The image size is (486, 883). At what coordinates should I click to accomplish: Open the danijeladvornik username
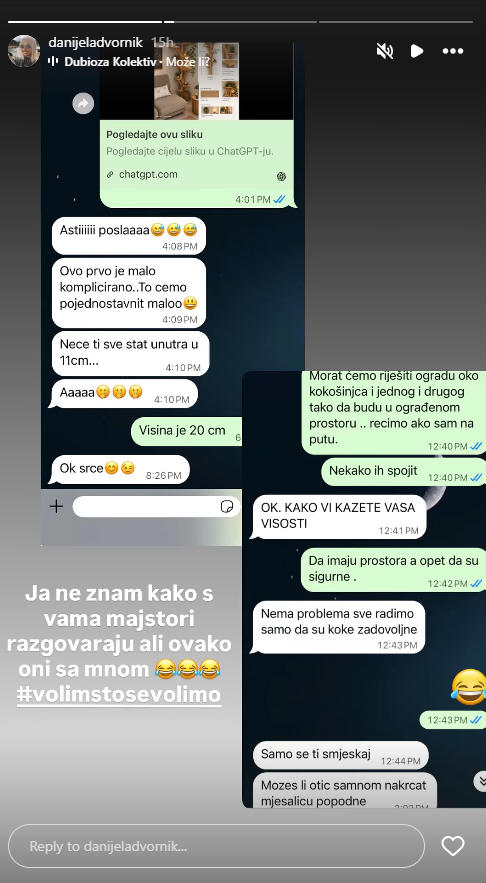click(x=96, y=42)
